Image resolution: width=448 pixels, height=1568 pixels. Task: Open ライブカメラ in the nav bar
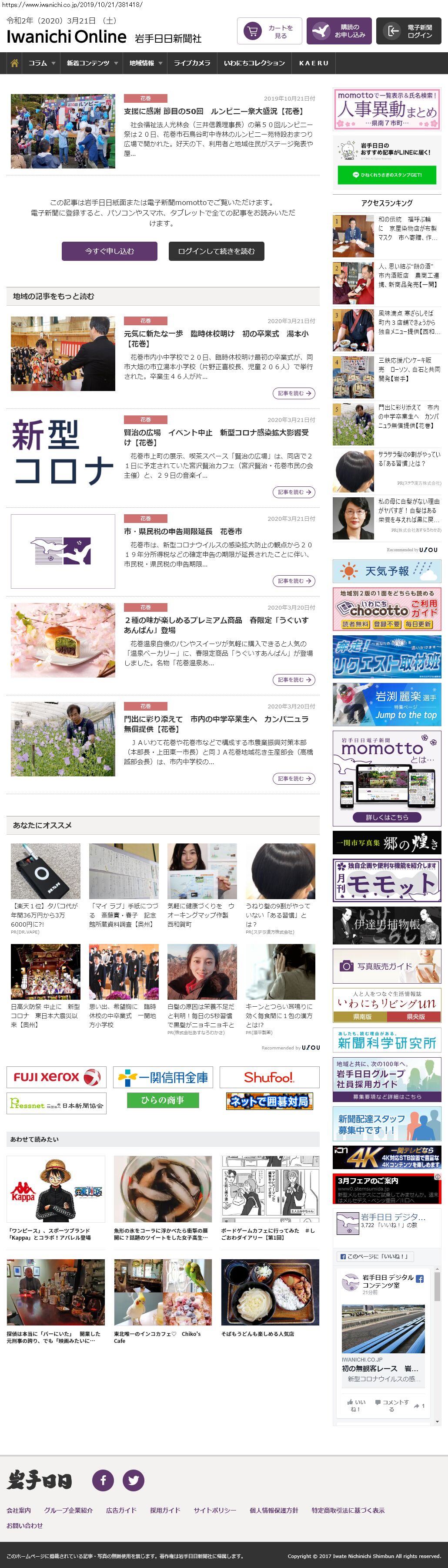(192, 63)
